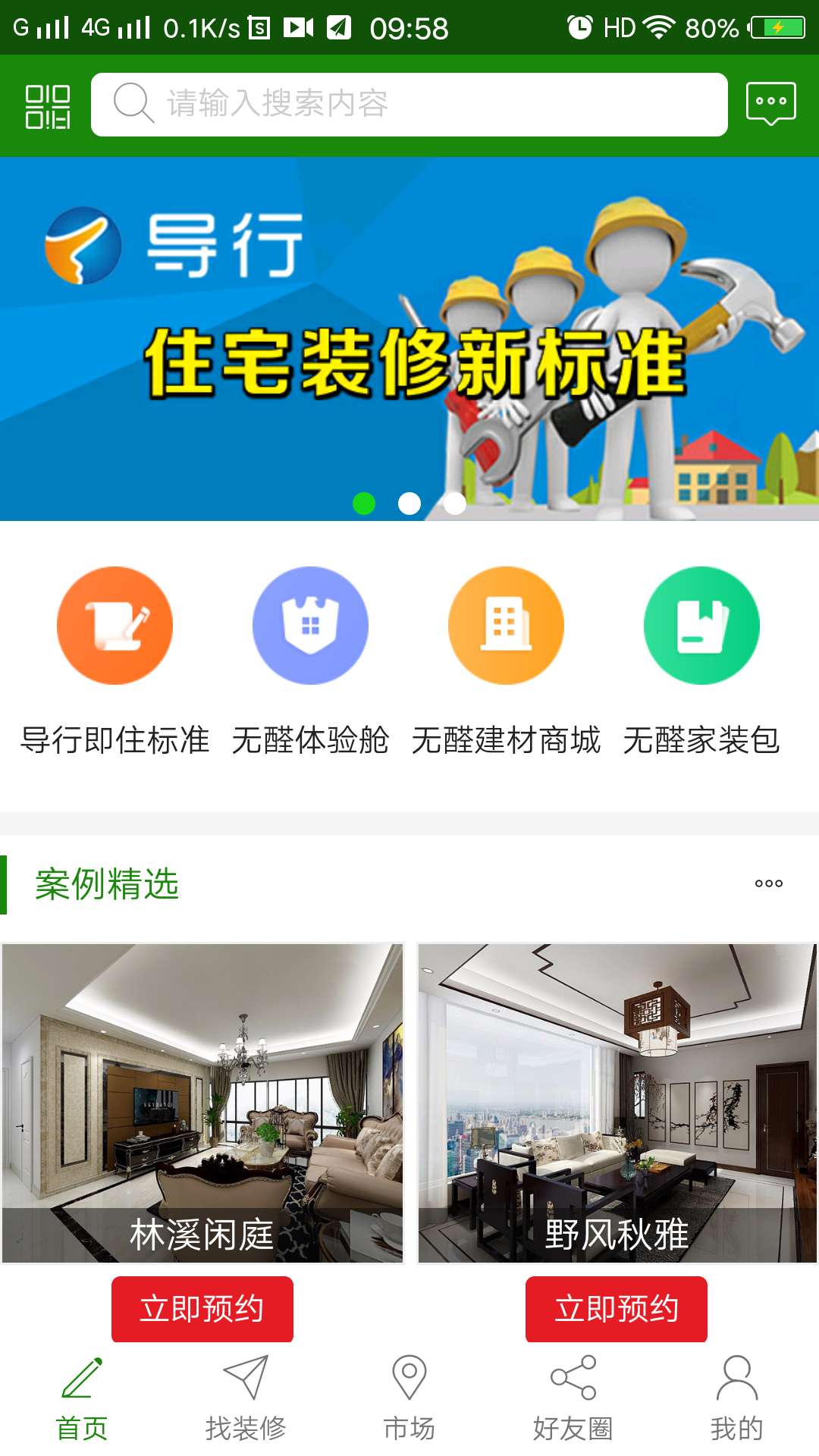The height and width of the screenshot is (1456, 819).
Task: Tap the search box 请输入搜索内容
Action: tap(409, 105)
